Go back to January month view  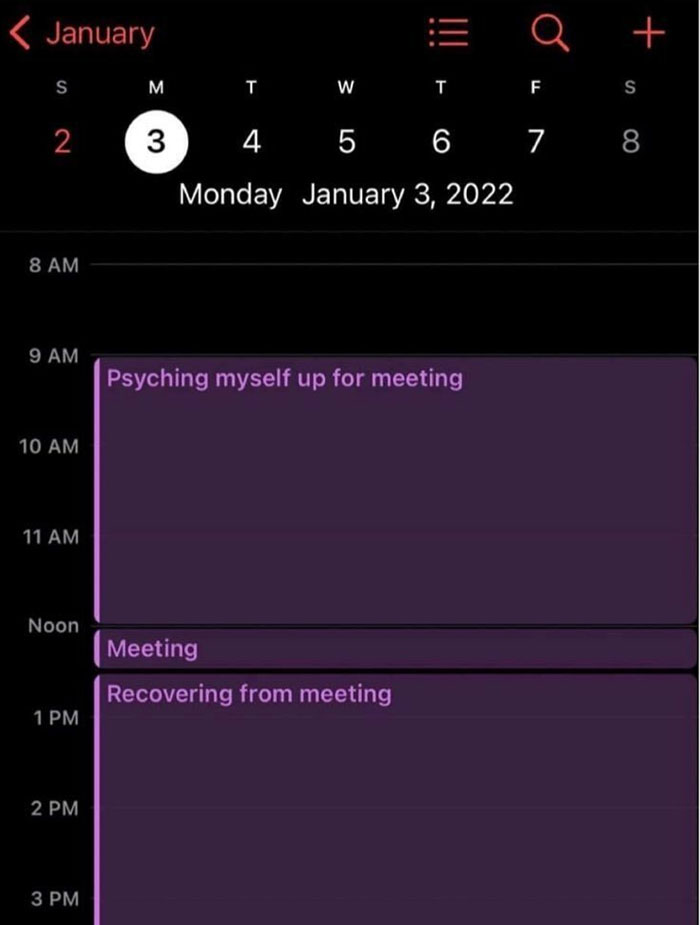click(x=82, y=34)
